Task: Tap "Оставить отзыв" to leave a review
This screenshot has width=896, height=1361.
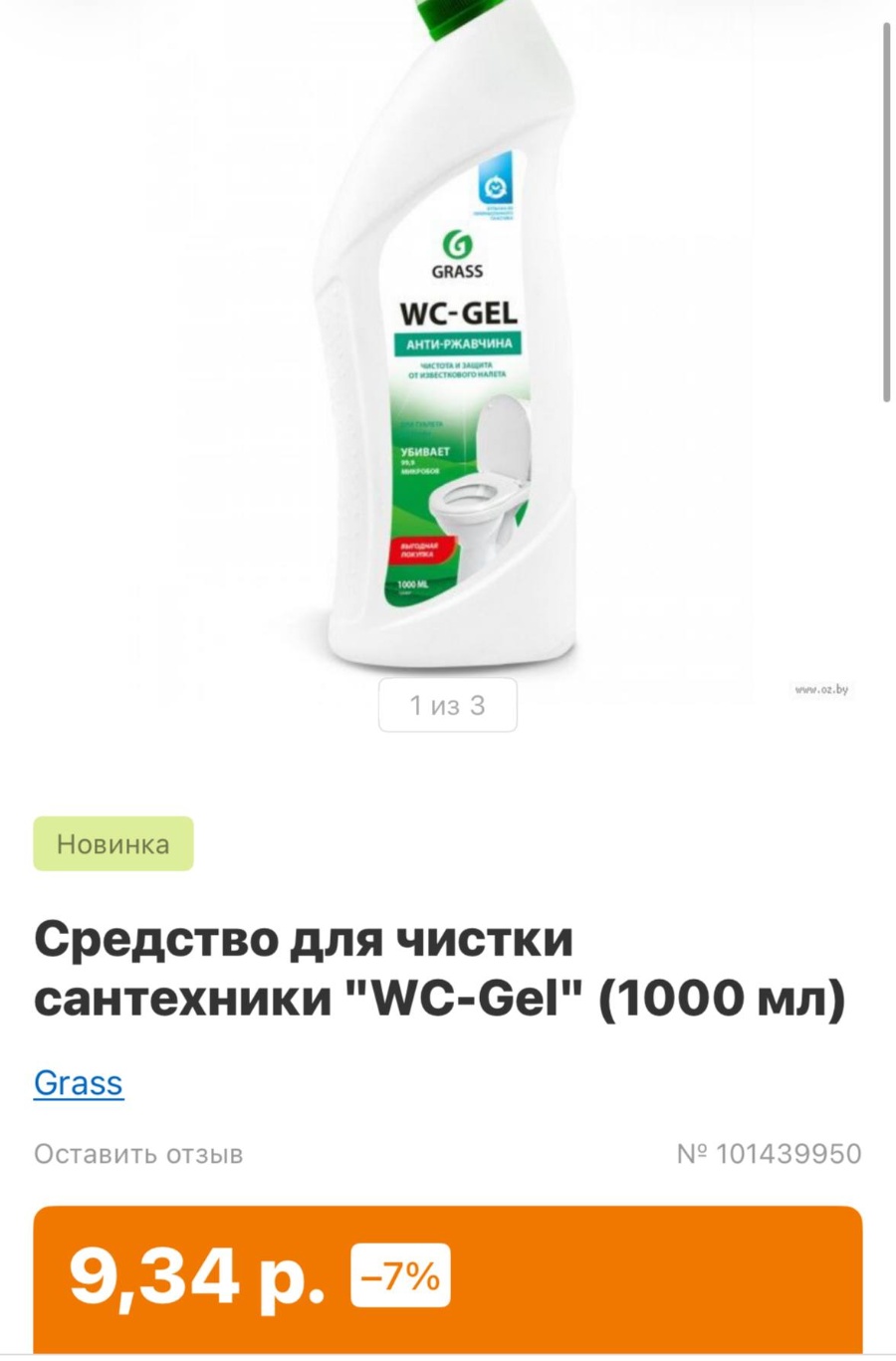Action: [138, 1154]
